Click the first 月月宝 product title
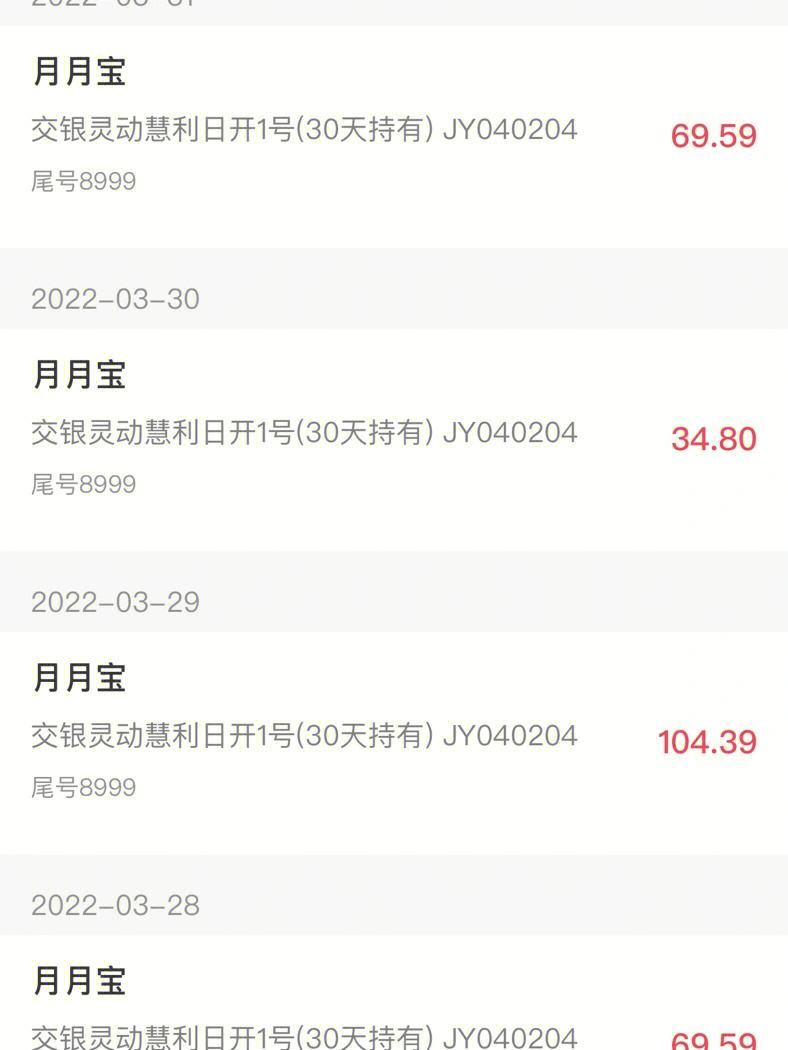788x1050 pixels. (x=78, y=72)
